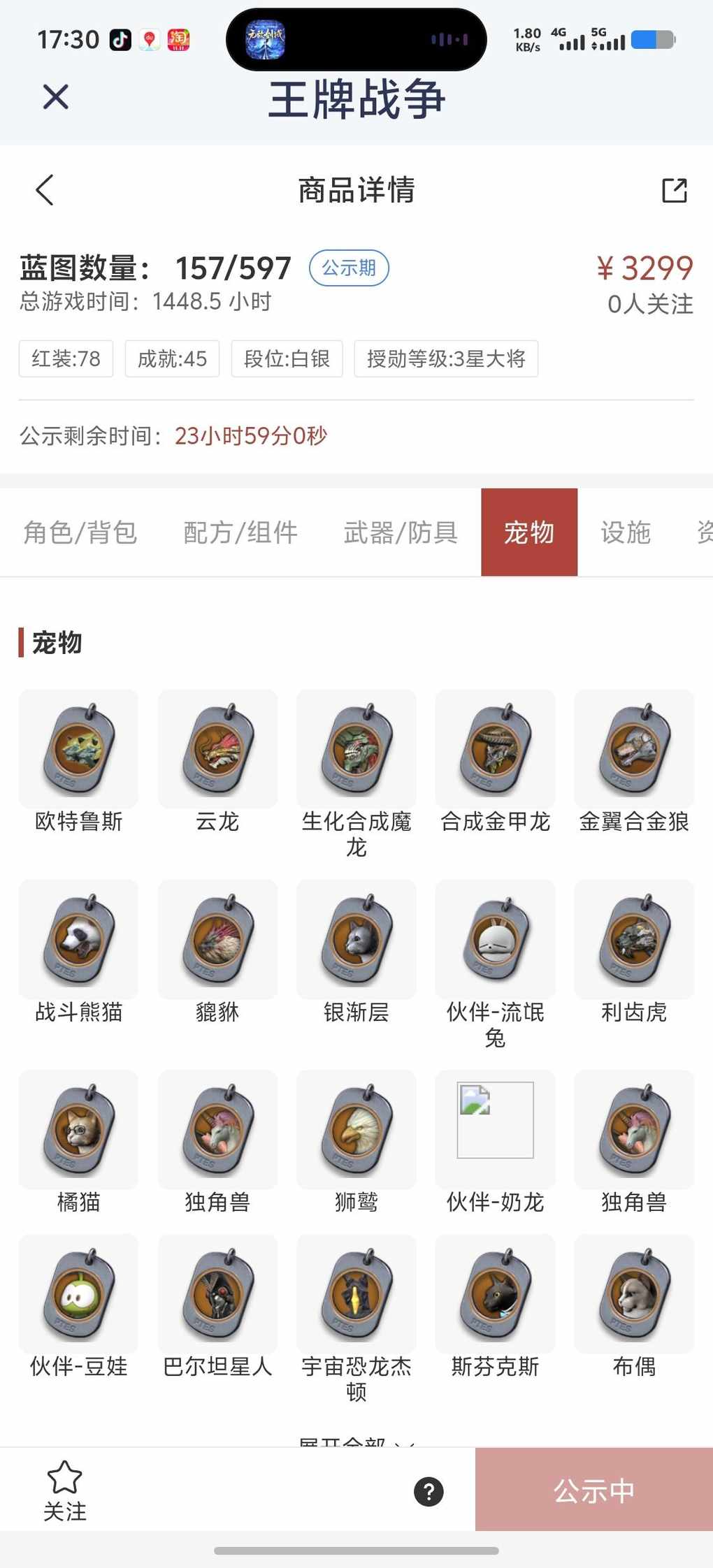Switch to the 角色/背包 tab
This screenshot has height=1568, width=713.
(x=80, y=532)
